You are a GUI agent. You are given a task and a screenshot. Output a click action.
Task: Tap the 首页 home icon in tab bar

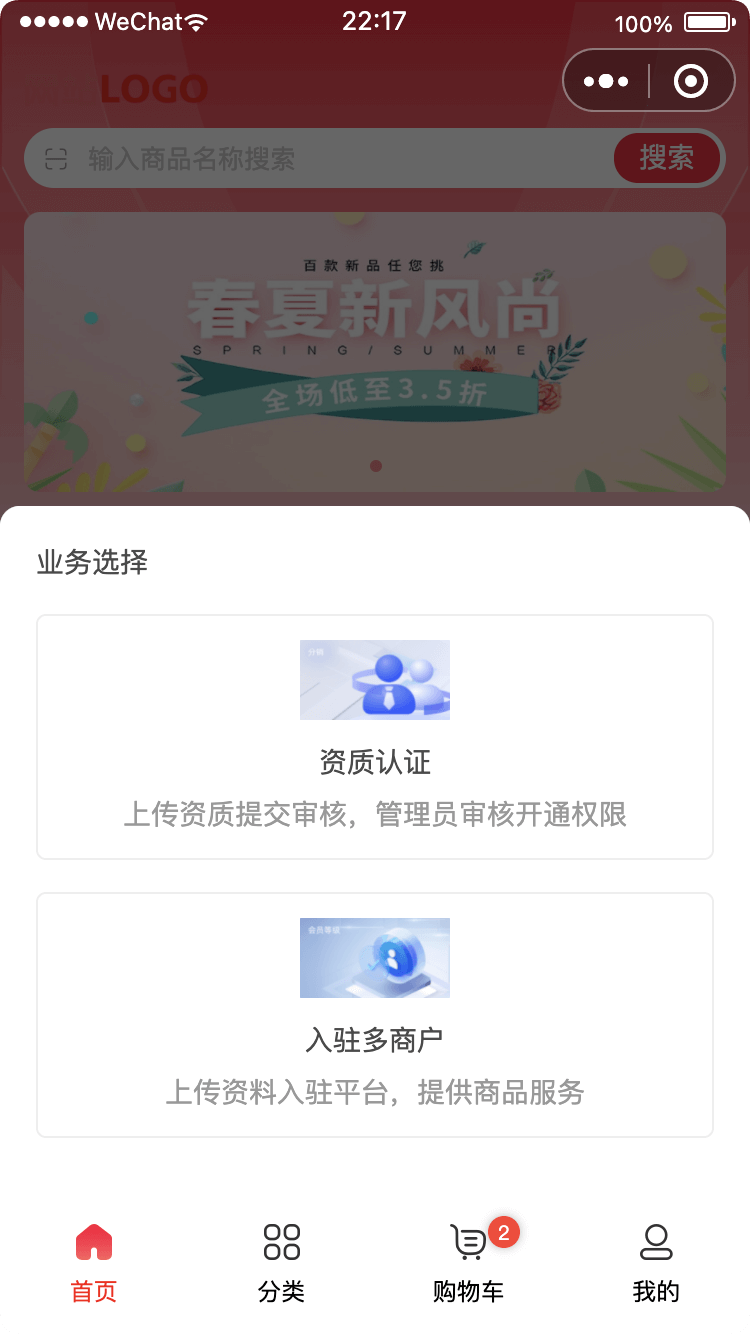[x=93, y=1243]
